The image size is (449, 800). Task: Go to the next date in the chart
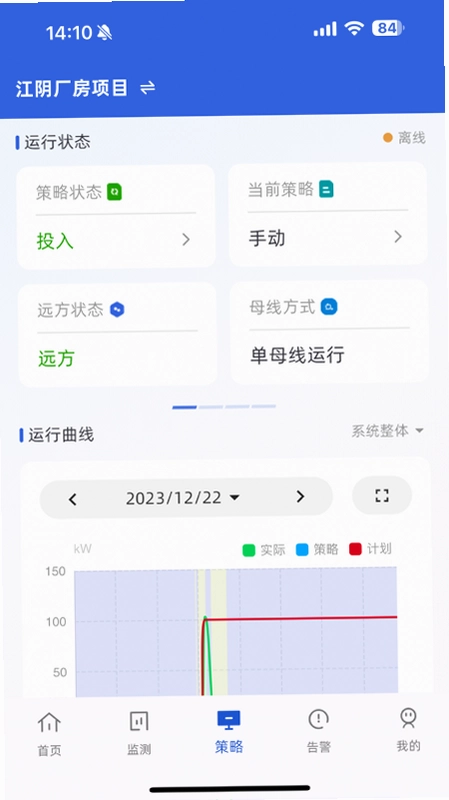pyautogui.click(x=300, y=496)
